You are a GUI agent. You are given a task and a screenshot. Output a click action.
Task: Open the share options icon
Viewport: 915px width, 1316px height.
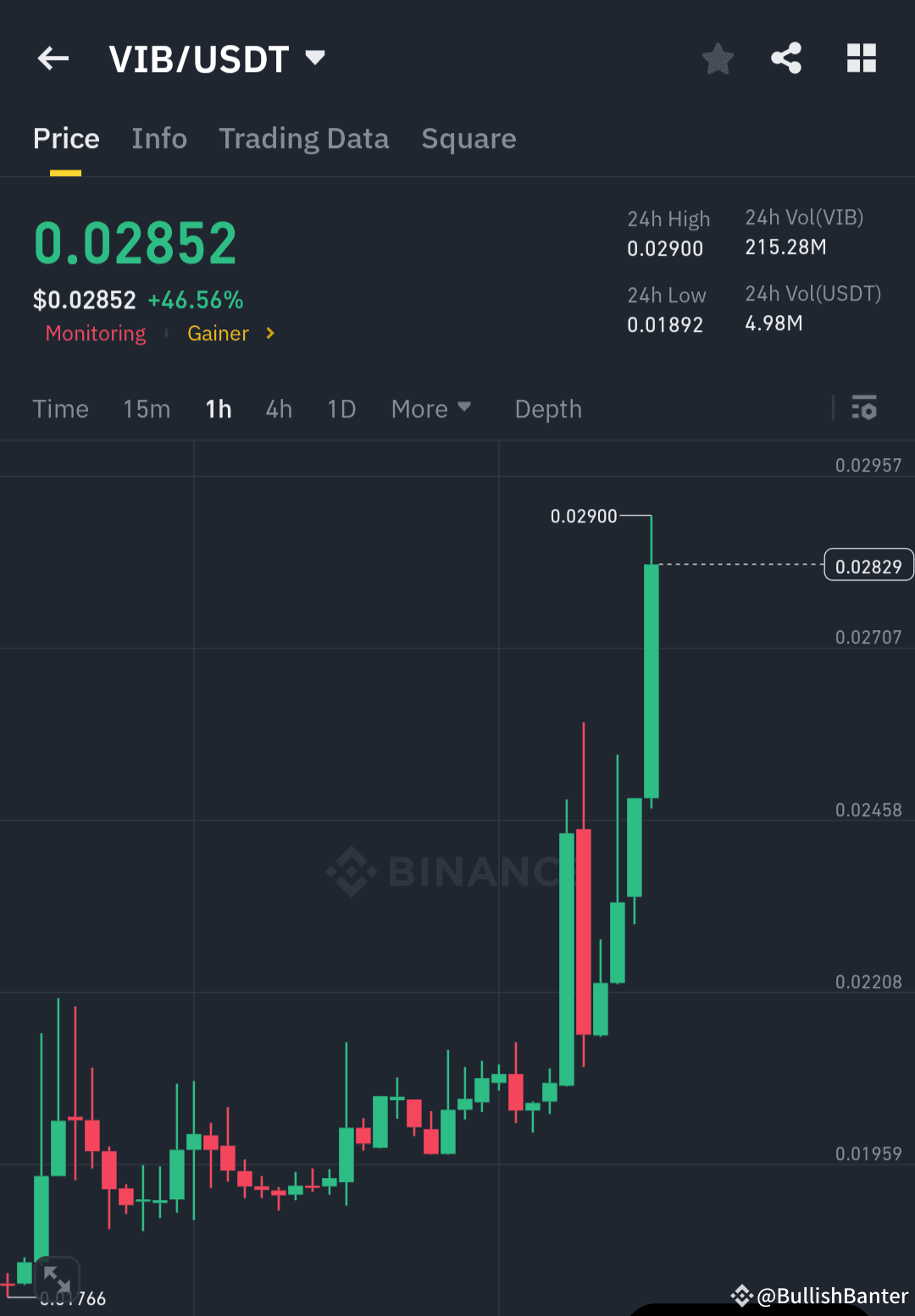[x=786, y=58]
